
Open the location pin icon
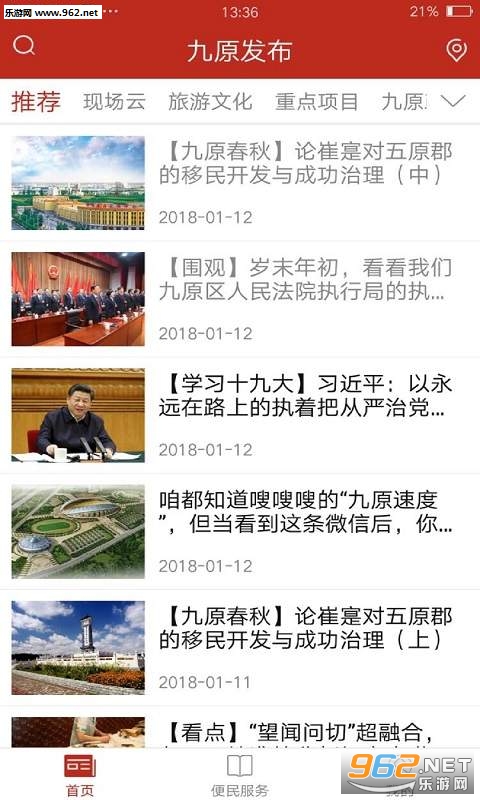tap(456, 50)
